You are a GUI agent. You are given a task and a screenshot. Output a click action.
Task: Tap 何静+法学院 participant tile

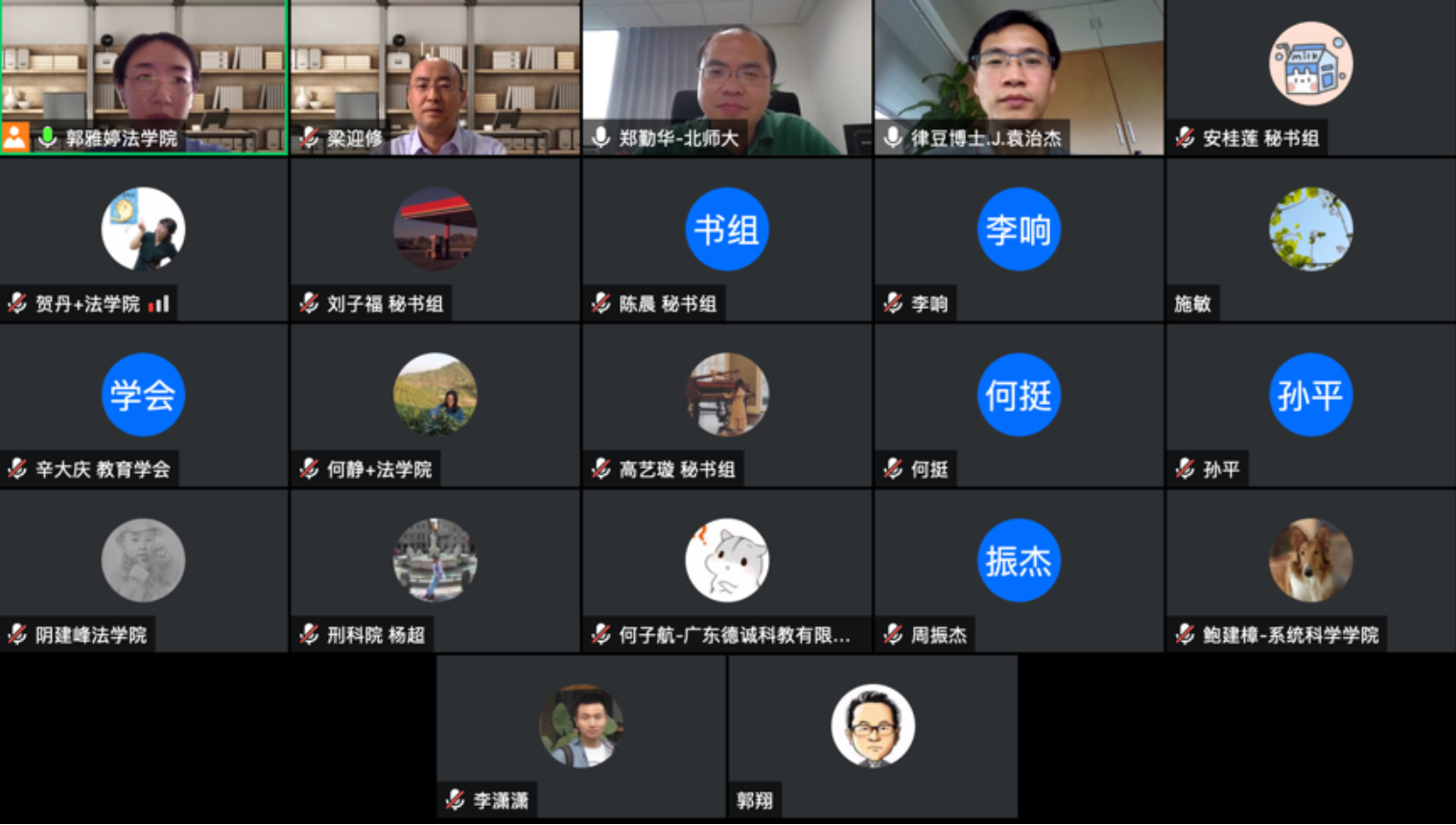pyautogui.click(x=435, y=405)
